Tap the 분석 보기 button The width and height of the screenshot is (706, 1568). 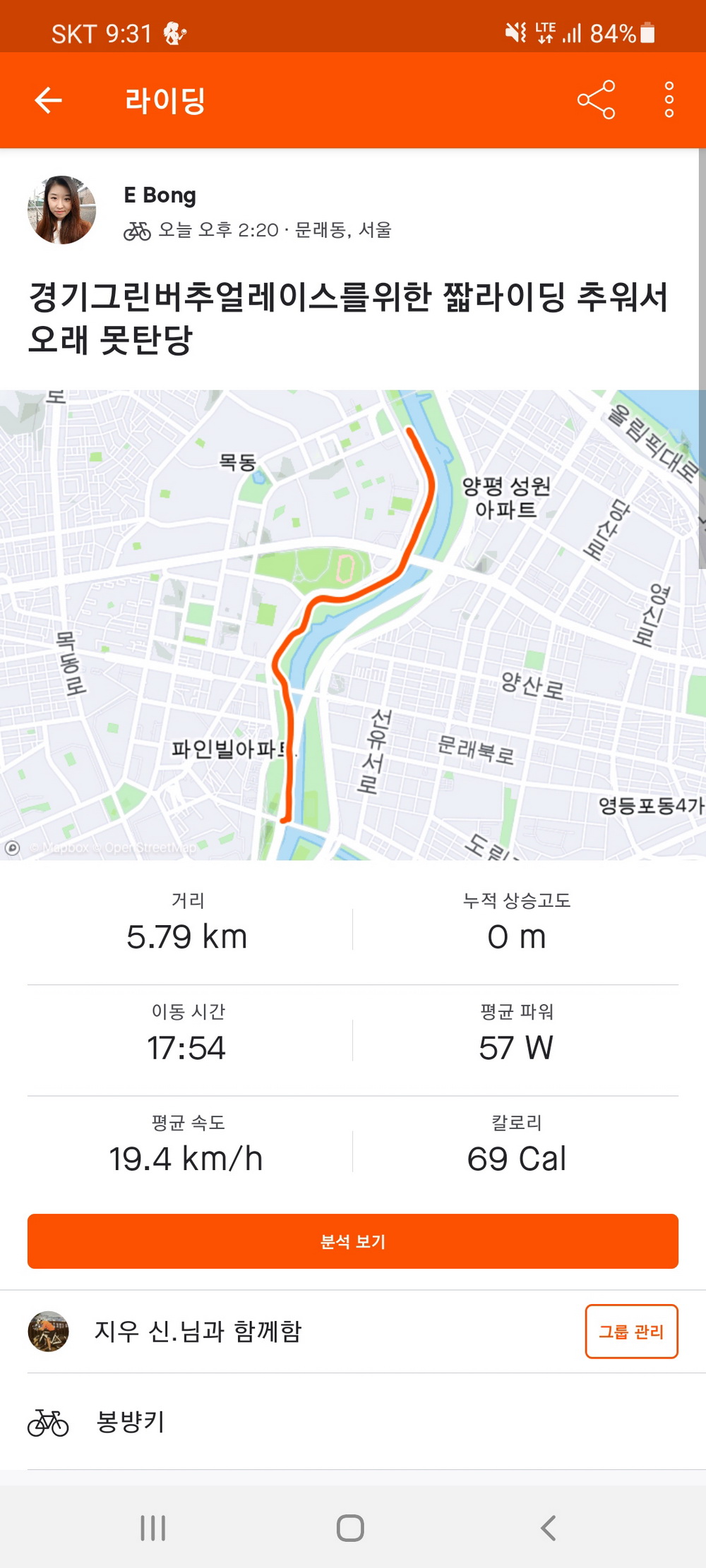point(353,1241)
